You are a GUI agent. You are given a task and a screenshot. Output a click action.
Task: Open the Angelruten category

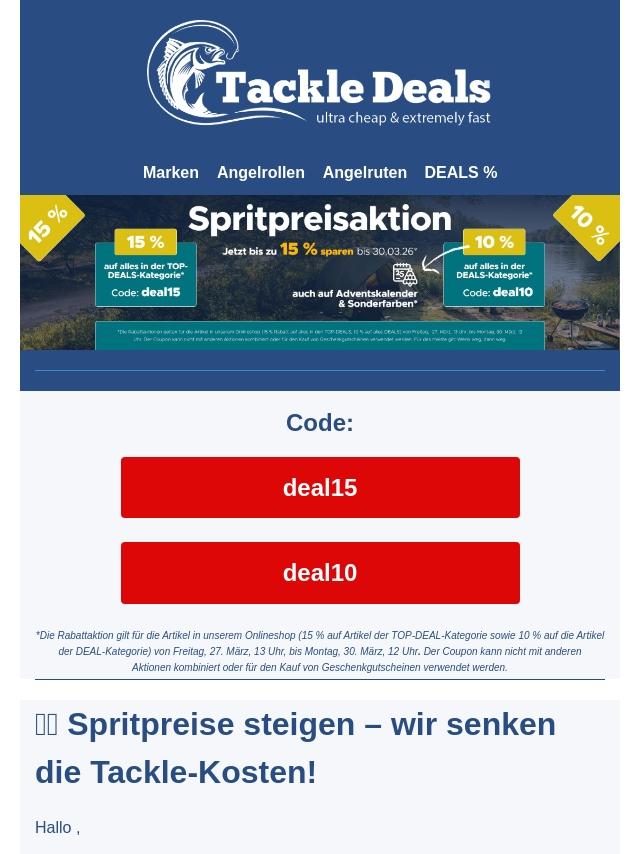[x=364, y=172]
